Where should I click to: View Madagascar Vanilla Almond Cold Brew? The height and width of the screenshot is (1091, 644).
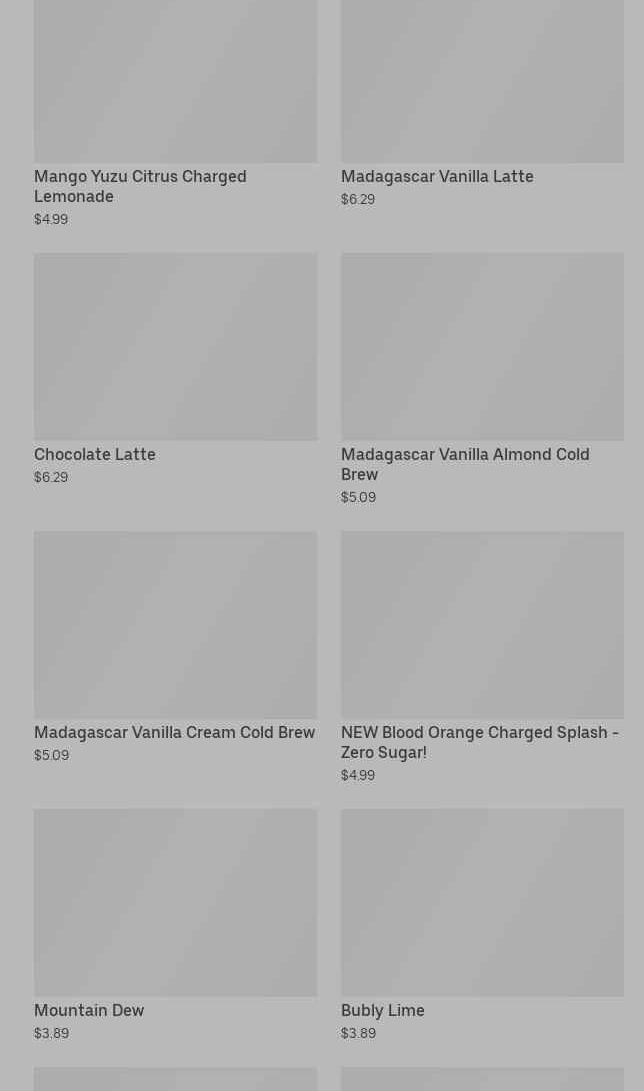pos(482,379)
